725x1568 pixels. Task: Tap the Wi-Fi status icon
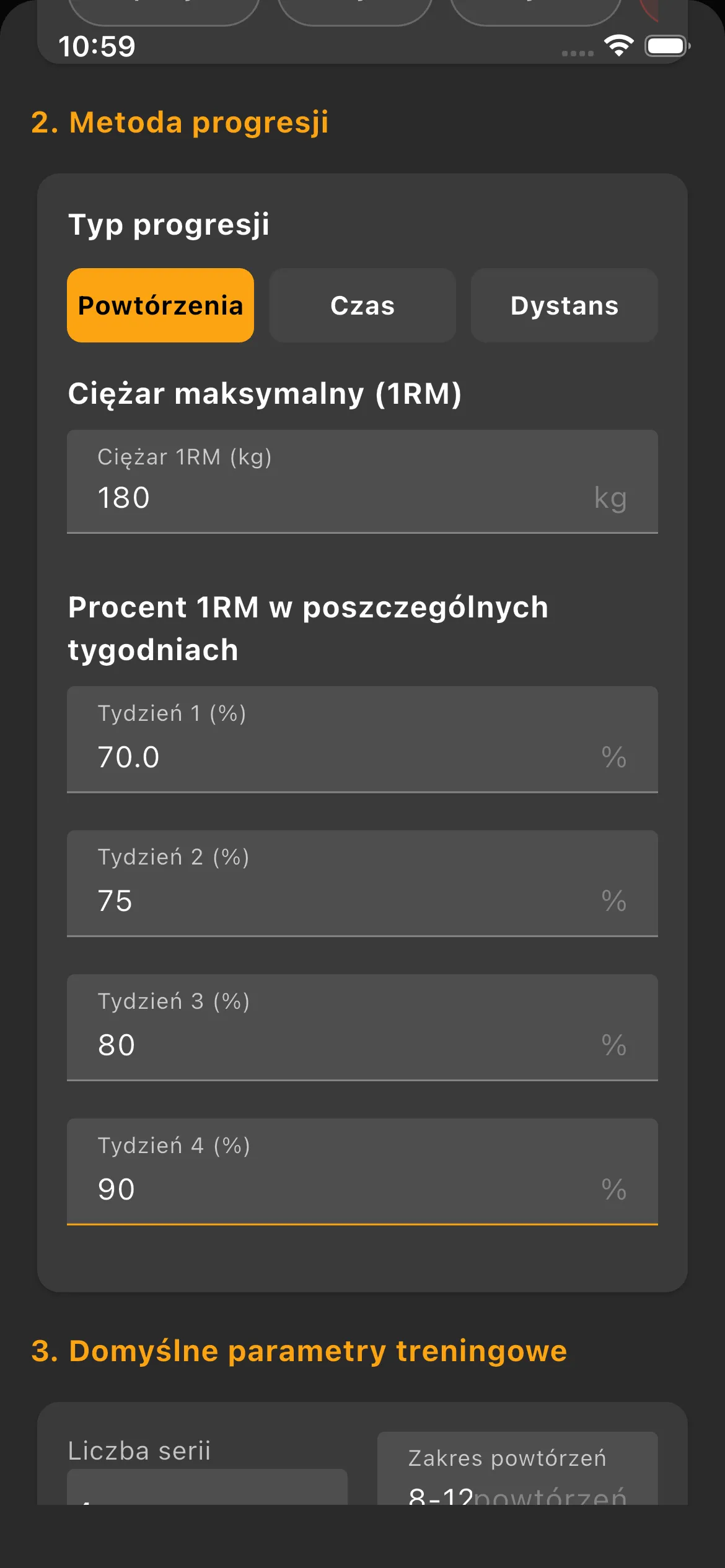[620, 45]
